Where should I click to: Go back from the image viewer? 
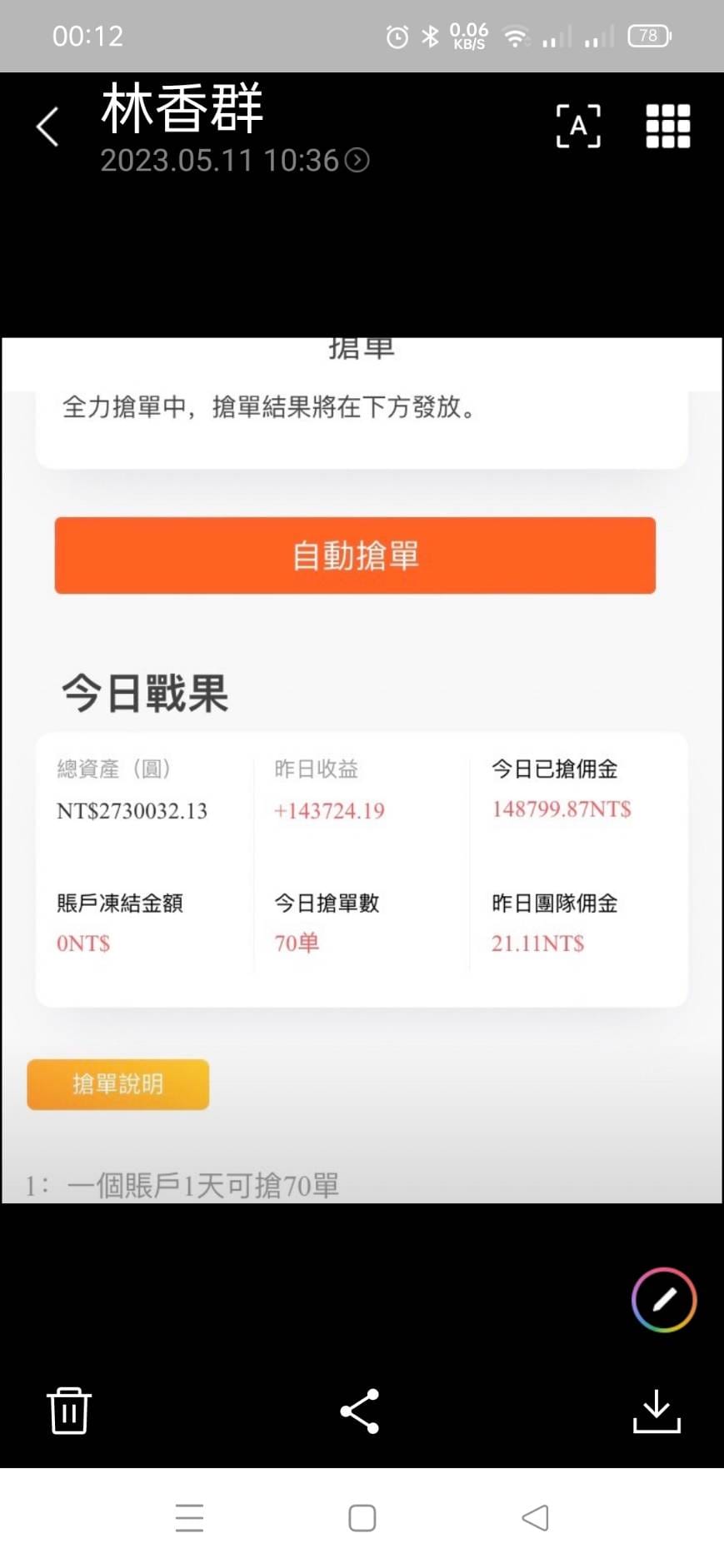coord(47,127)
